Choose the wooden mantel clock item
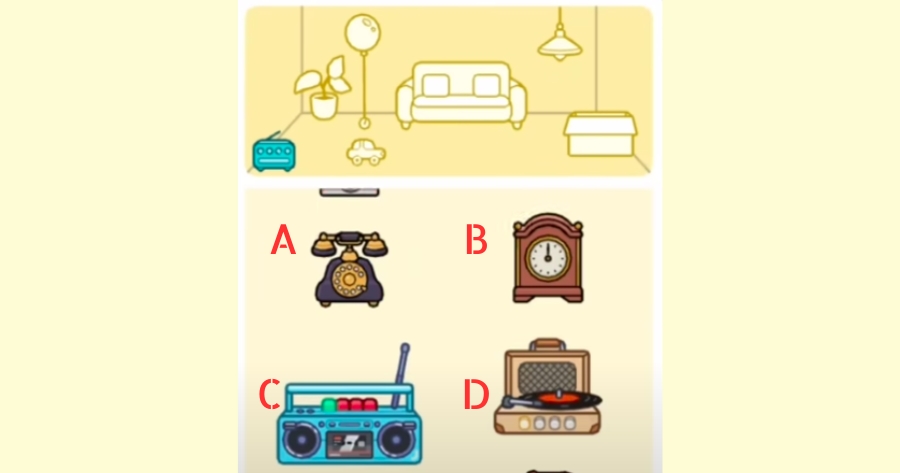900x473 pixels. pyautogui.click(x=548, y=260)
